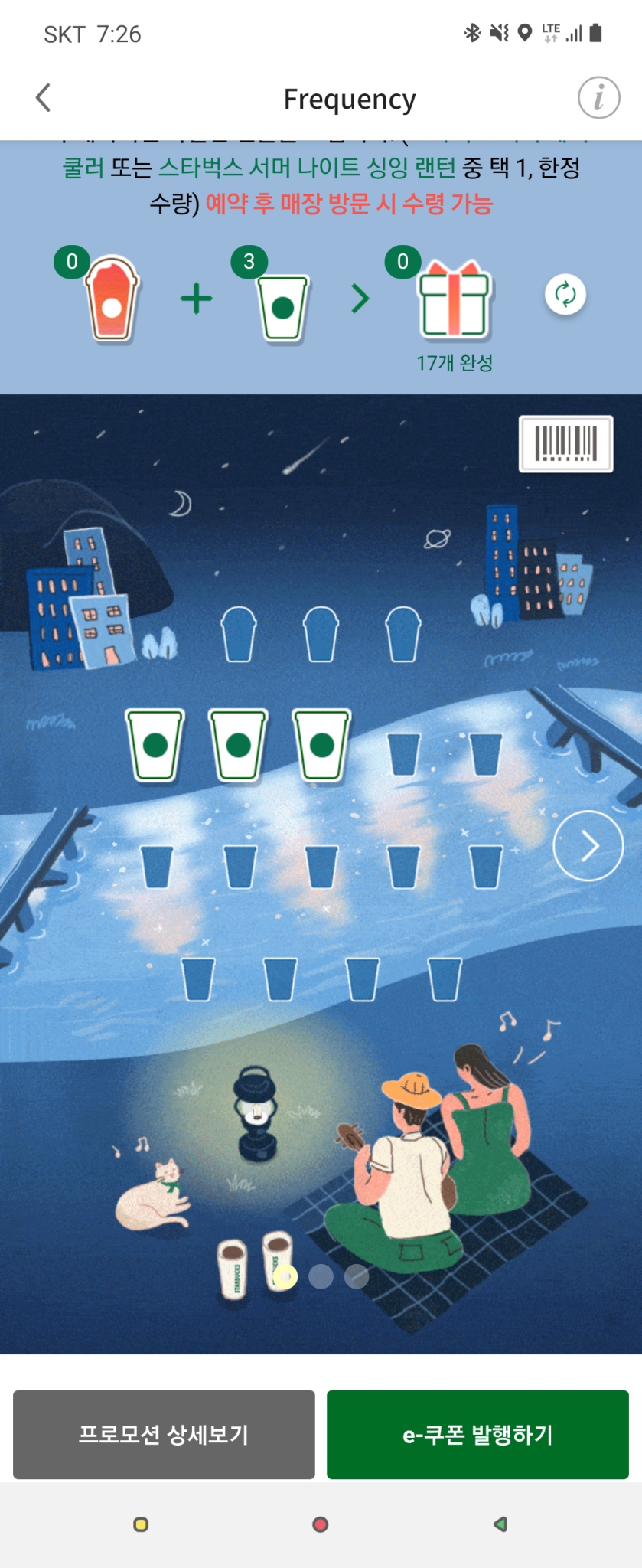Image resolution: width=642 pixels, height=1568 pixels.
Task: Open the info icon in the header
Action: pos(598,98)
